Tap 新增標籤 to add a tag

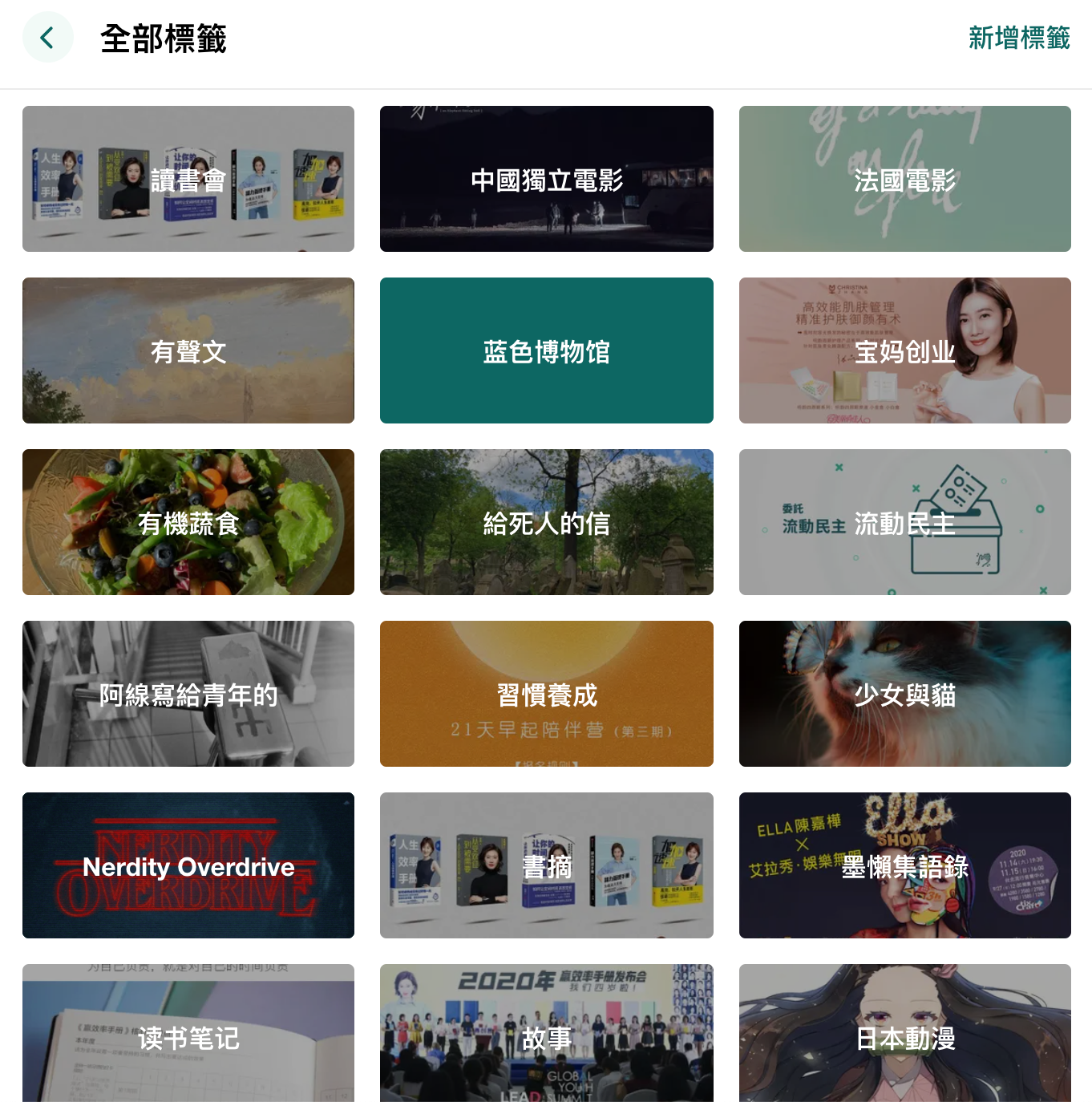[1018, 38]
